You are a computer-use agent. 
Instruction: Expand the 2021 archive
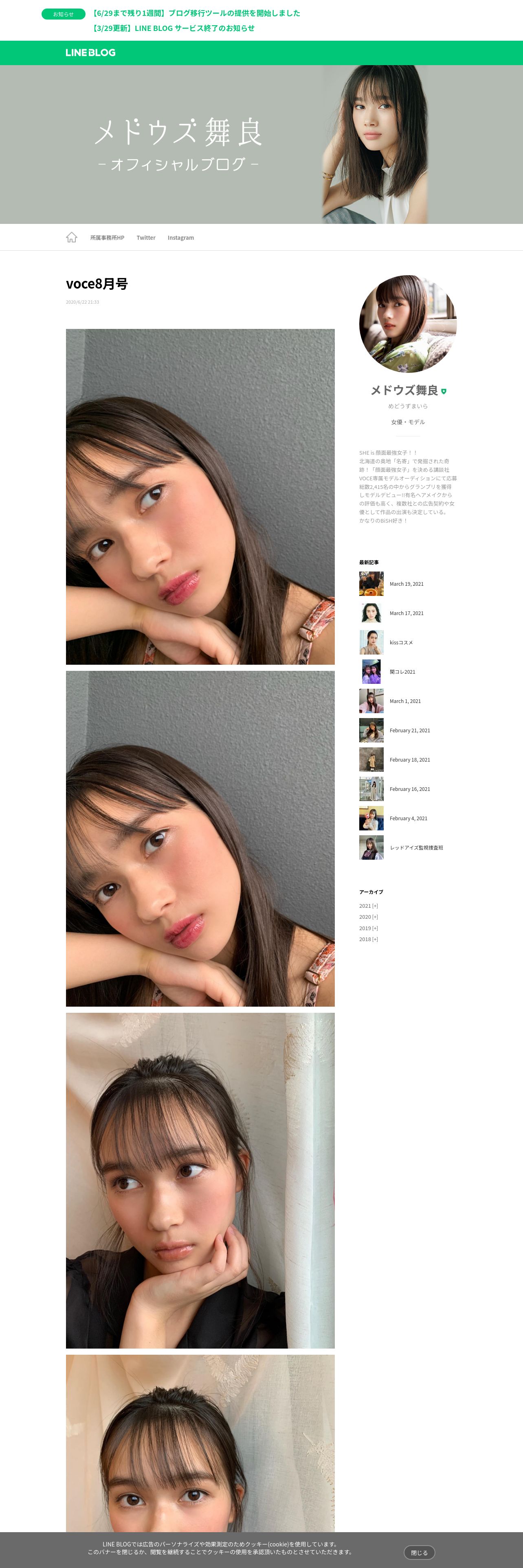(368, 906)
